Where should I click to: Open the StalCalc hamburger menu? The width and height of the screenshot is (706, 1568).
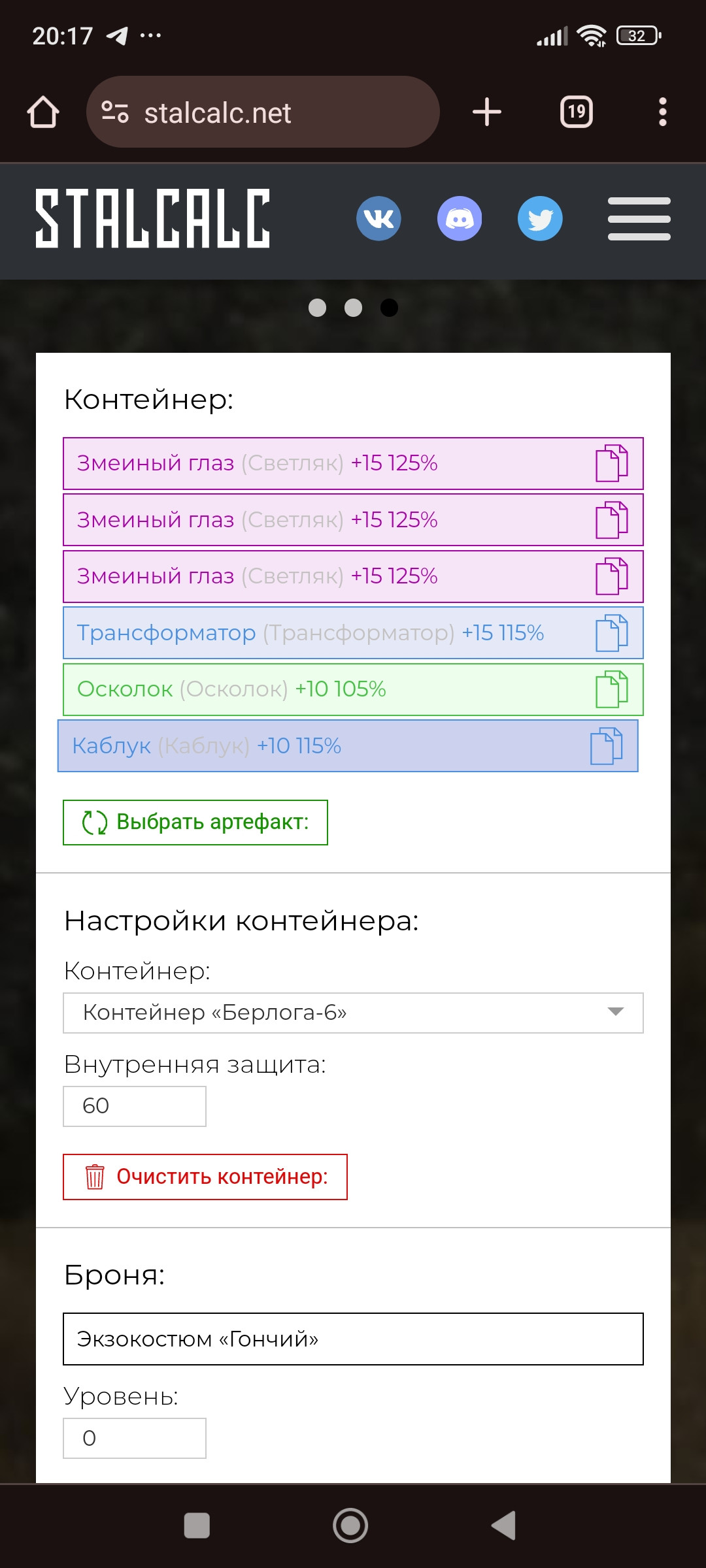click(x=639, y=219)
